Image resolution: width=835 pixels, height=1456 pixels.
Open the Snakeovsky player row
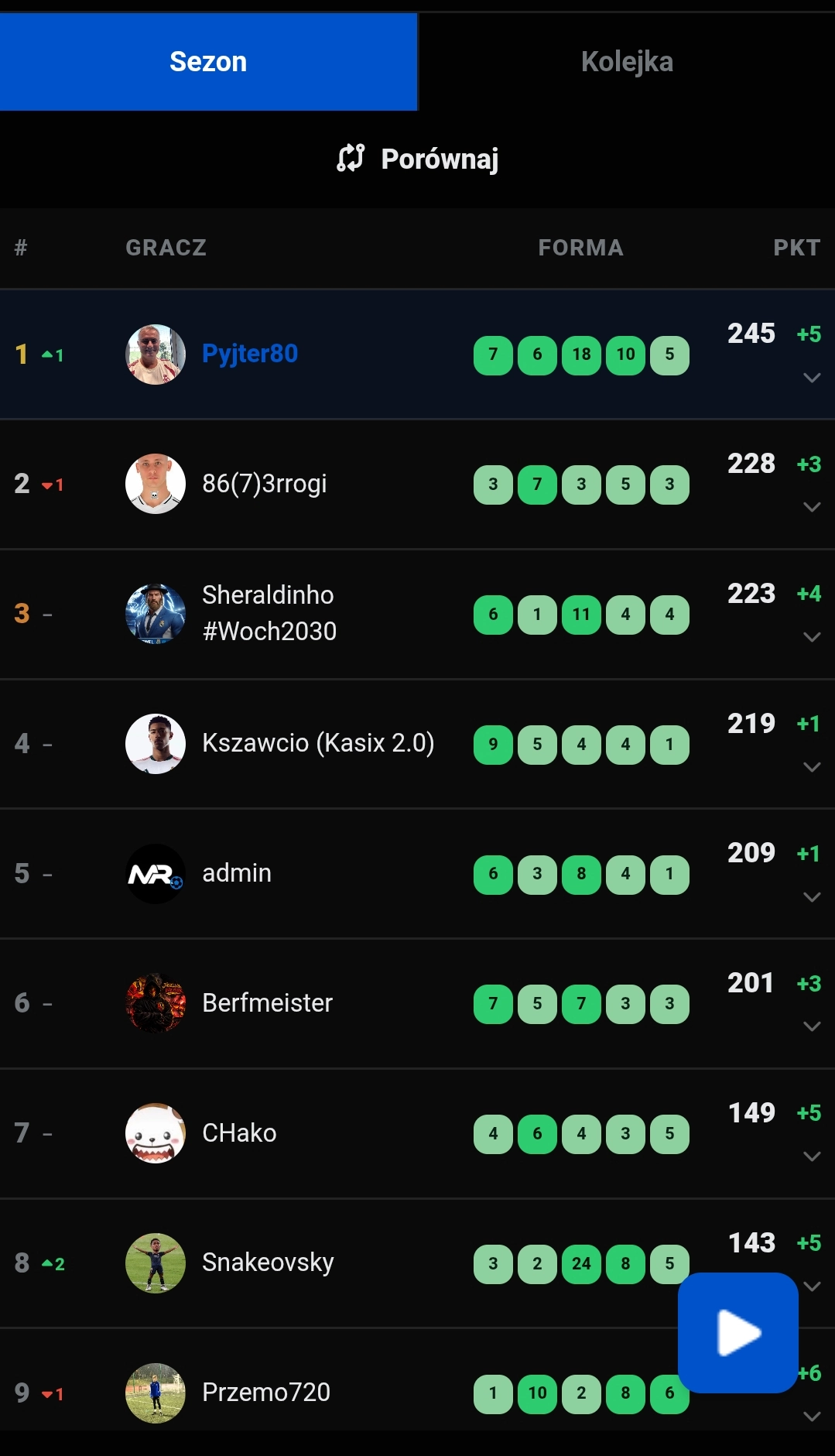(x=417, y=1263)
